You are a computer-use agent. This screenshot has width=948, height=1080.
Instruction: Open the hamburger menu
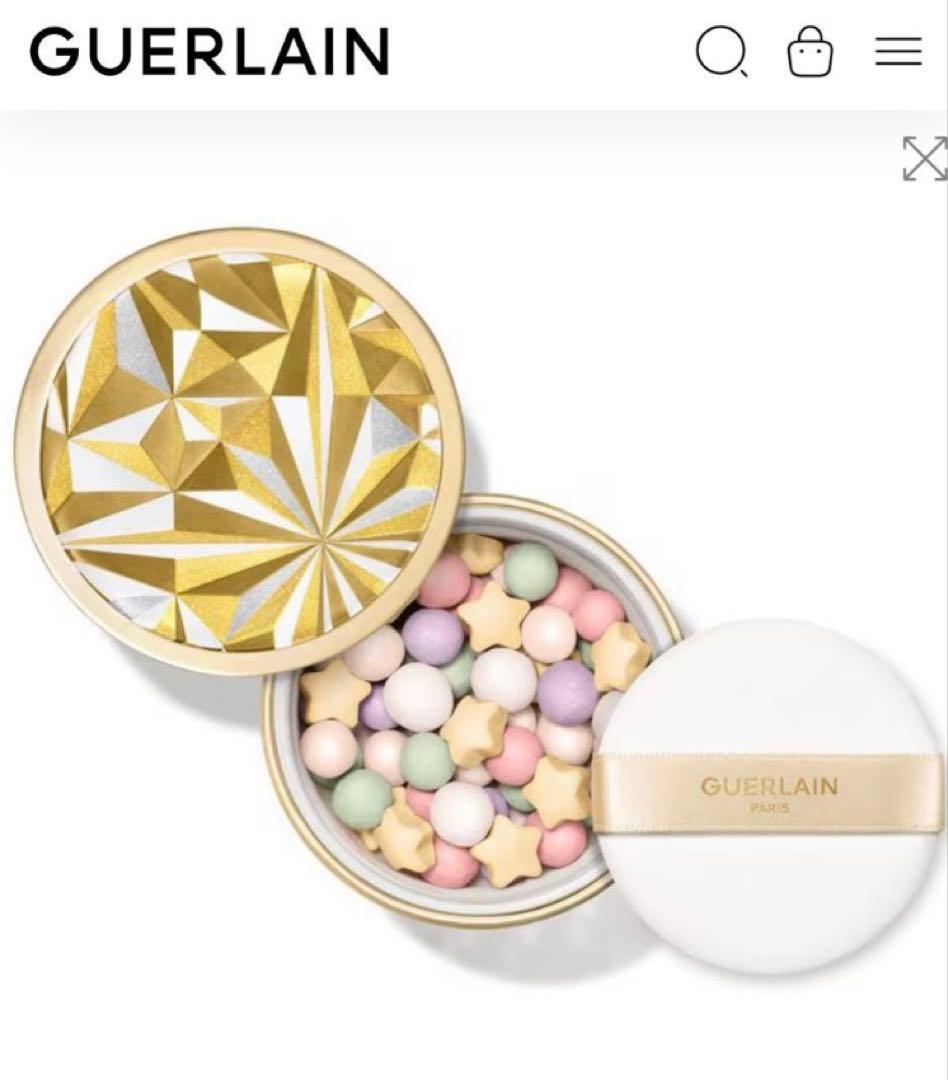[x=898, y=51]
